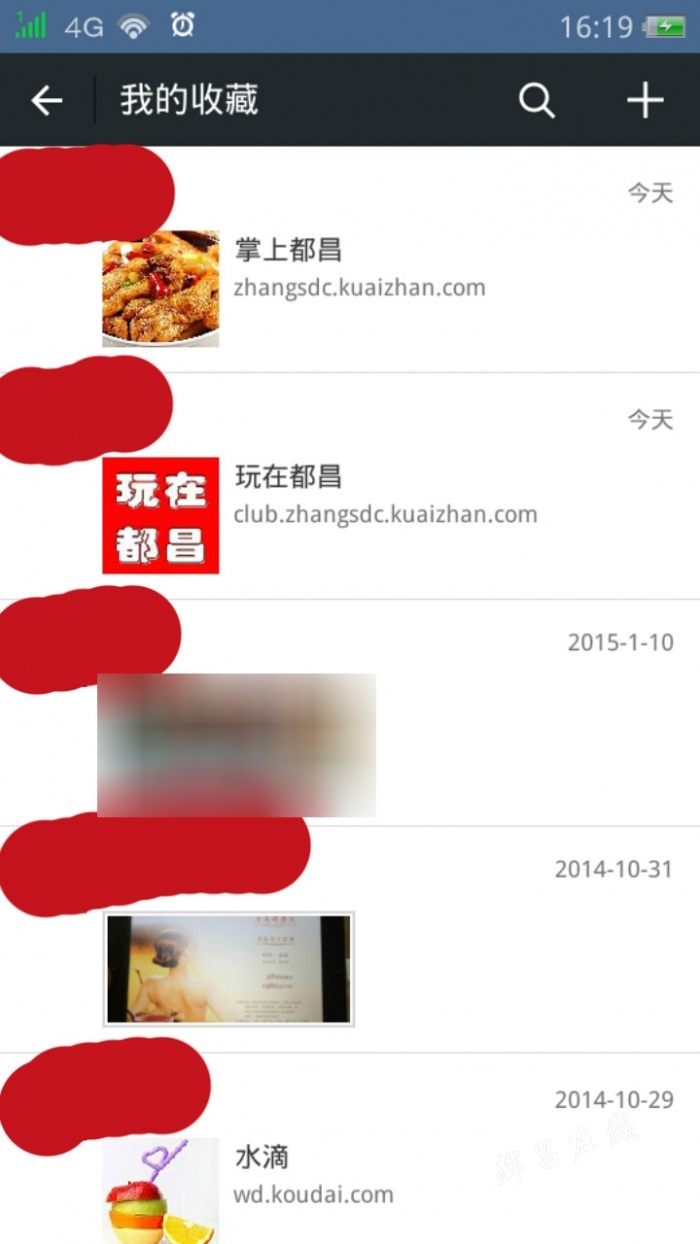View the saved photo from 2014-10-31

tap(229, 968)
